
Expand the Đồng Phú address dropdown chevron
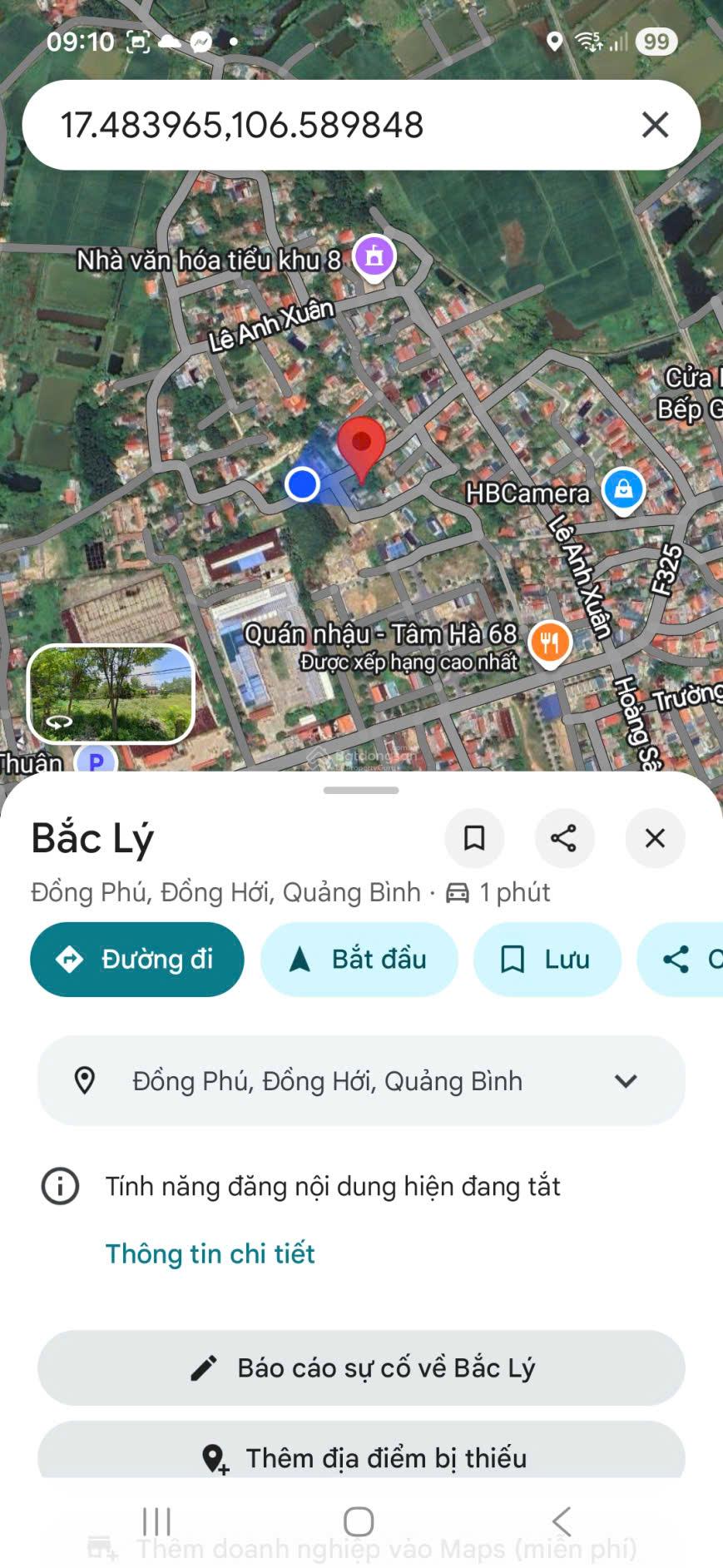[624, 1080]
